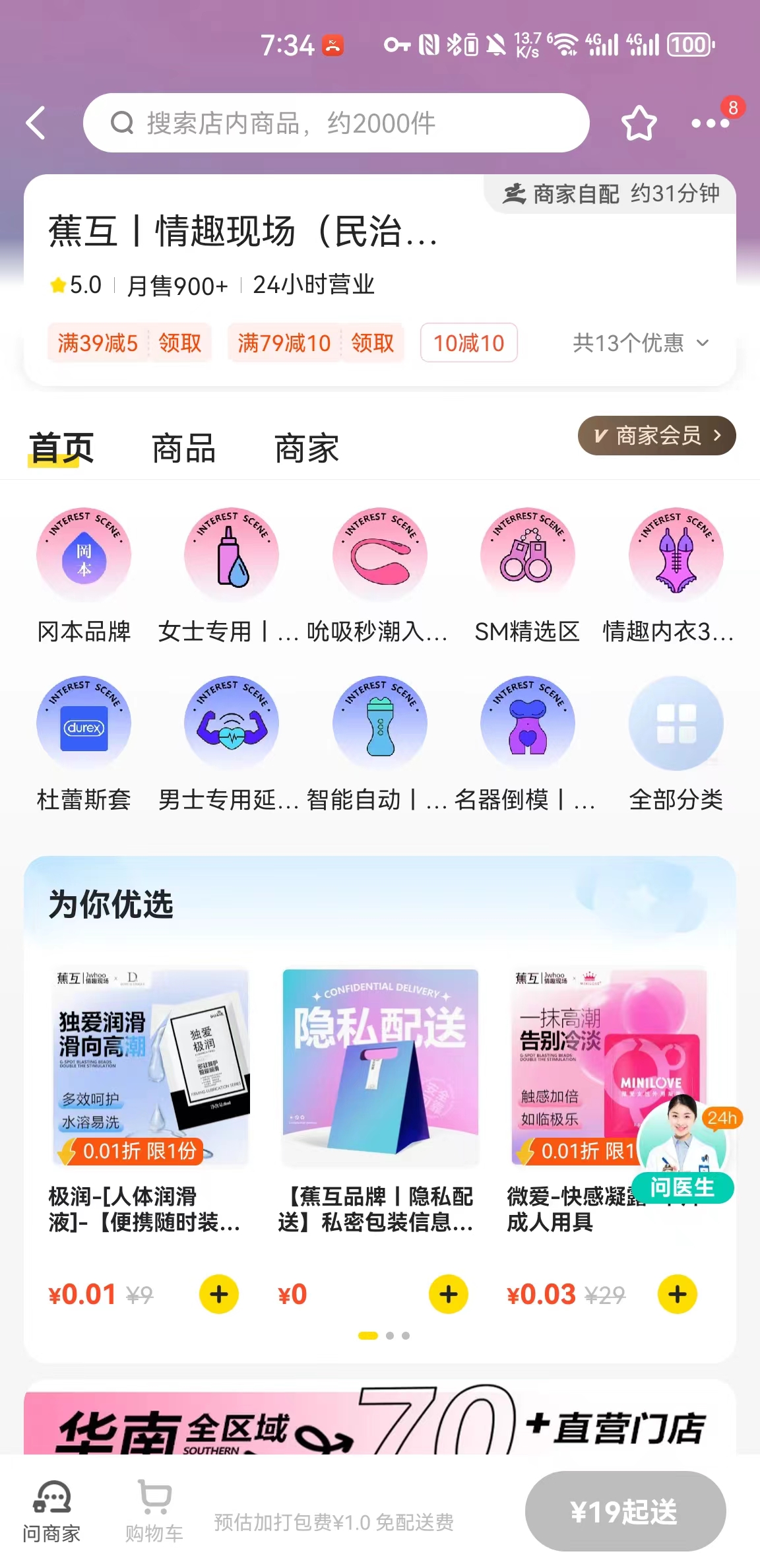Switch to the 商家 tab
This screenshot has width=760, height=1568.
click(306, 449)
